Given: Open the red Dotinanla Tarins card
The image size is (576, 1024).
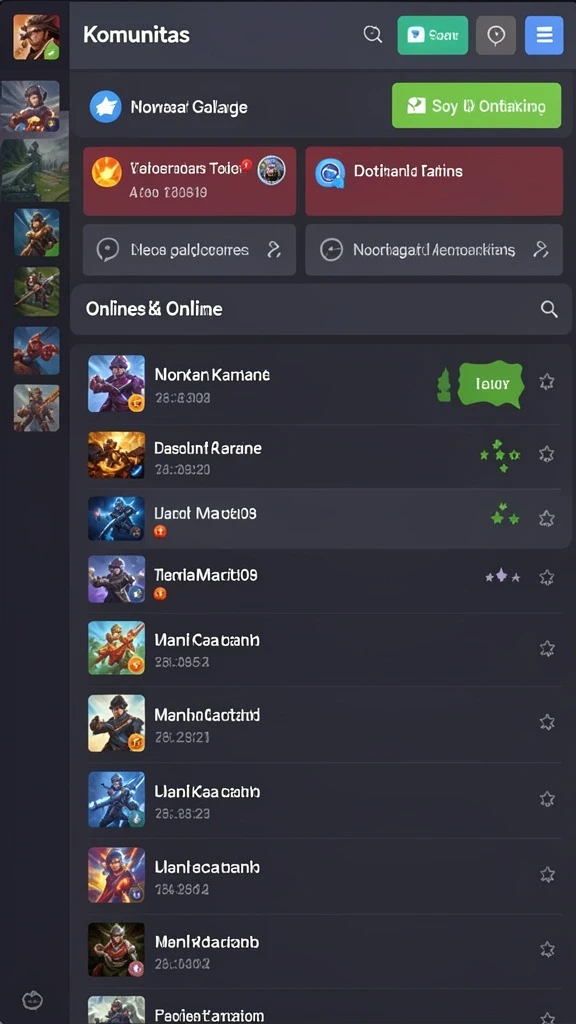Looking at the screenshot, I should pos(434,181).
